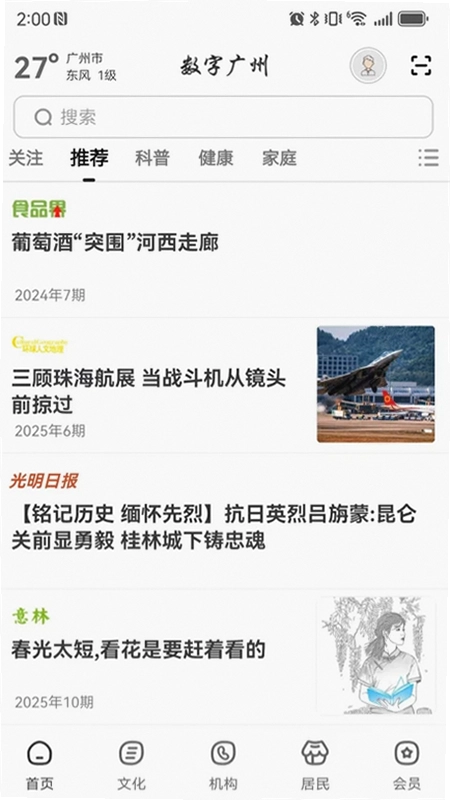Switch to the 机构 bottom tab

tap(223, 765)
